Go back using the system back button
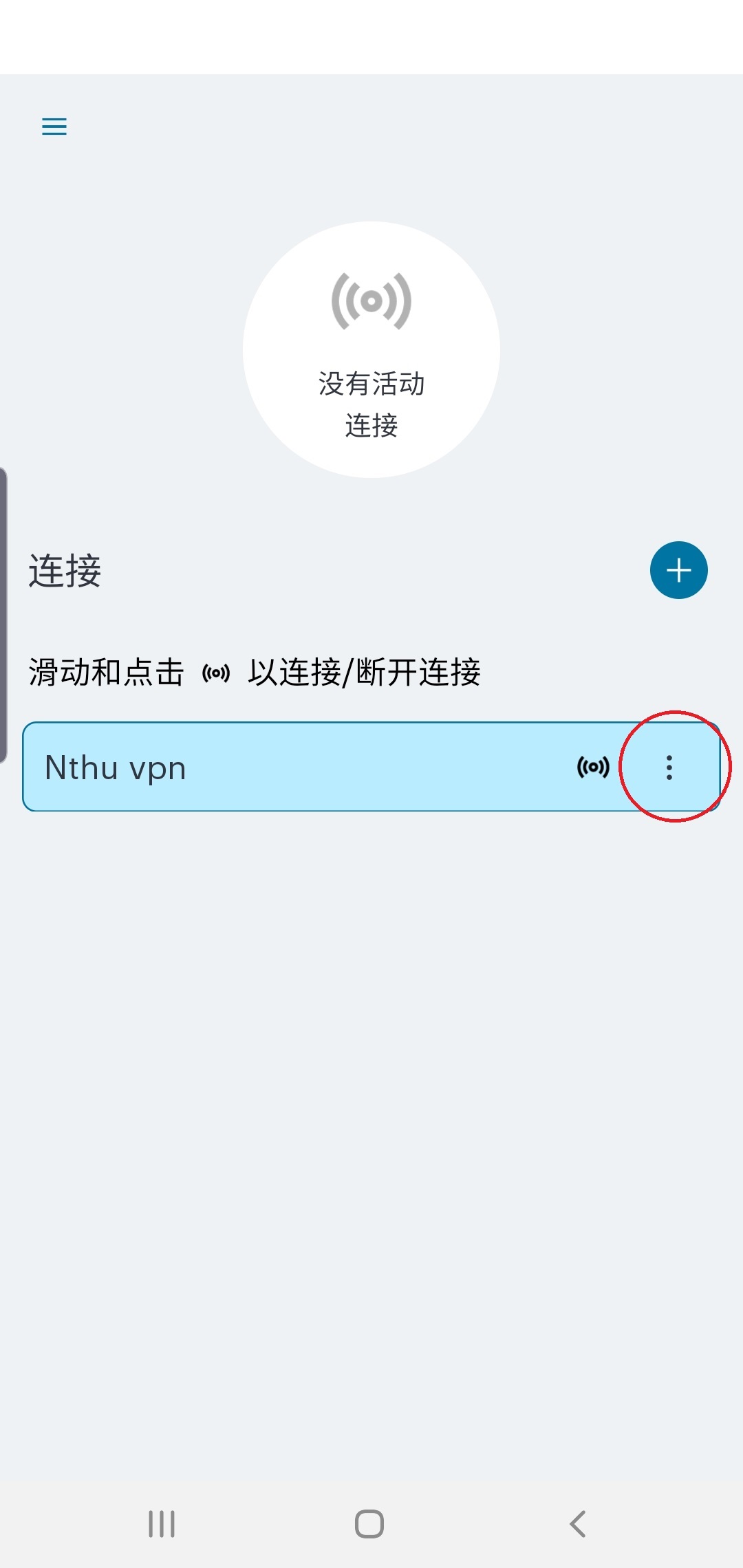Viewport: 743px width, 1568px height. pos(578,1524)
